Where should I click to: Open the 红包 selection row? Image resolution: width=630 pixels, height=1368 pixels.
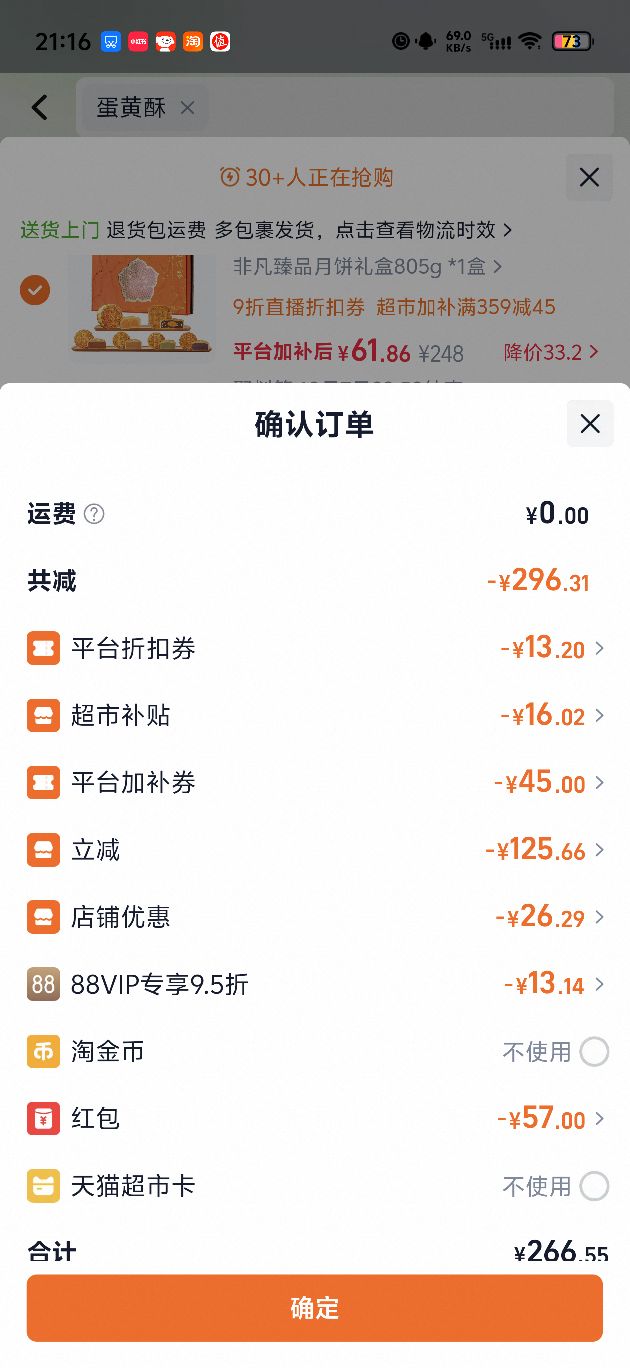[x=315, y=1119]
